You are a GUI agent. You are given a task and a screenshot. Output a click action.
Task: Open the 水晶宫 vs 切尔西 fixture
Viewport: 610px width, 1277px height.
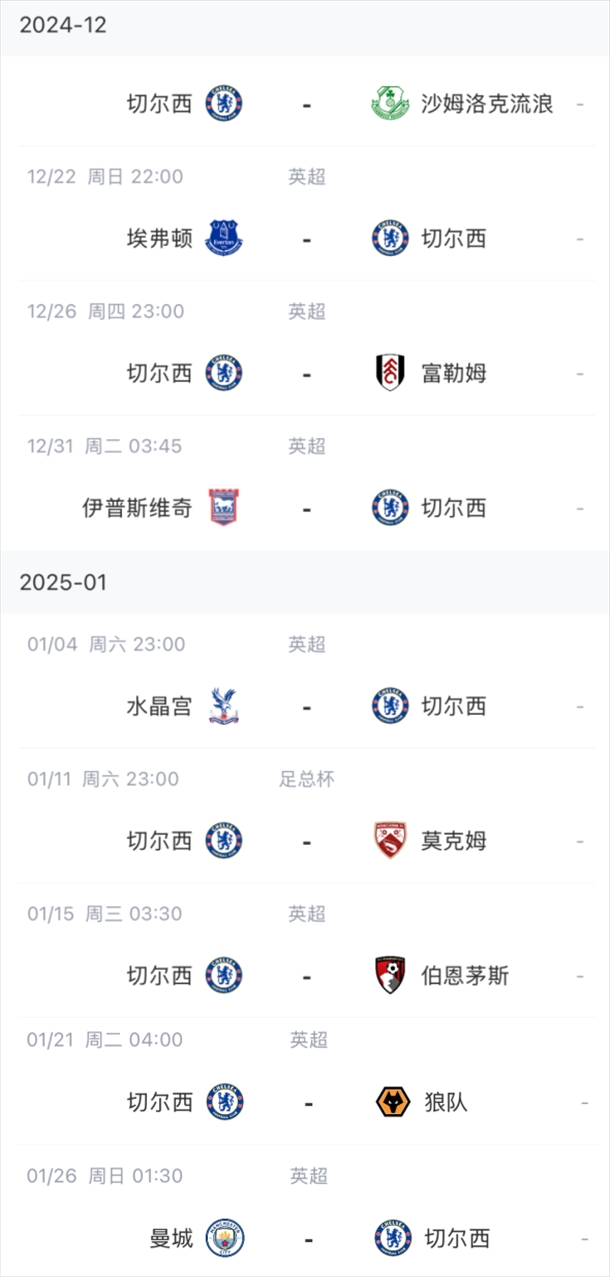[x=306, y=706]
